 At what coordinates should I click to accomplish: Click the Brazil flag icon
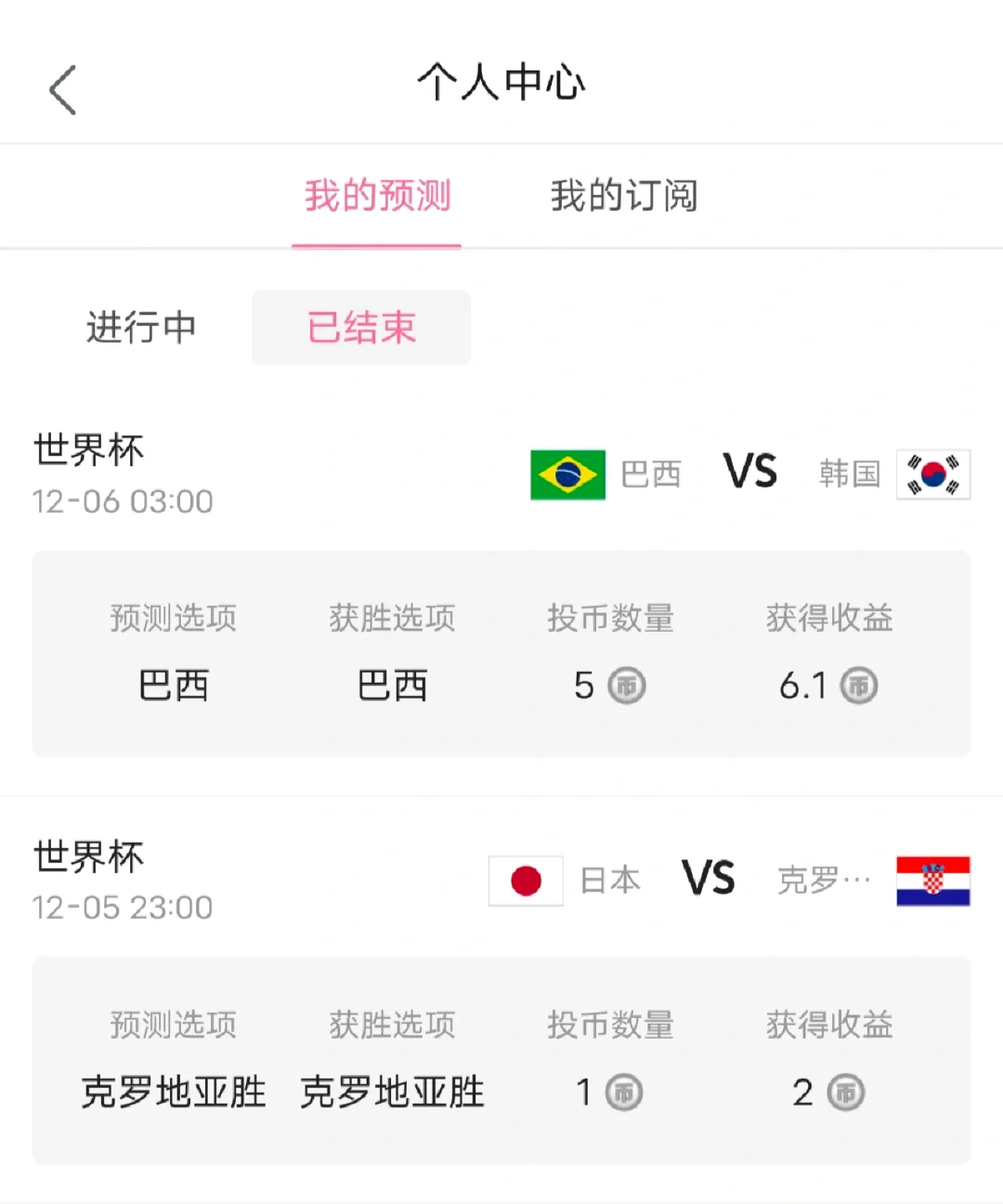click(568, 475)
